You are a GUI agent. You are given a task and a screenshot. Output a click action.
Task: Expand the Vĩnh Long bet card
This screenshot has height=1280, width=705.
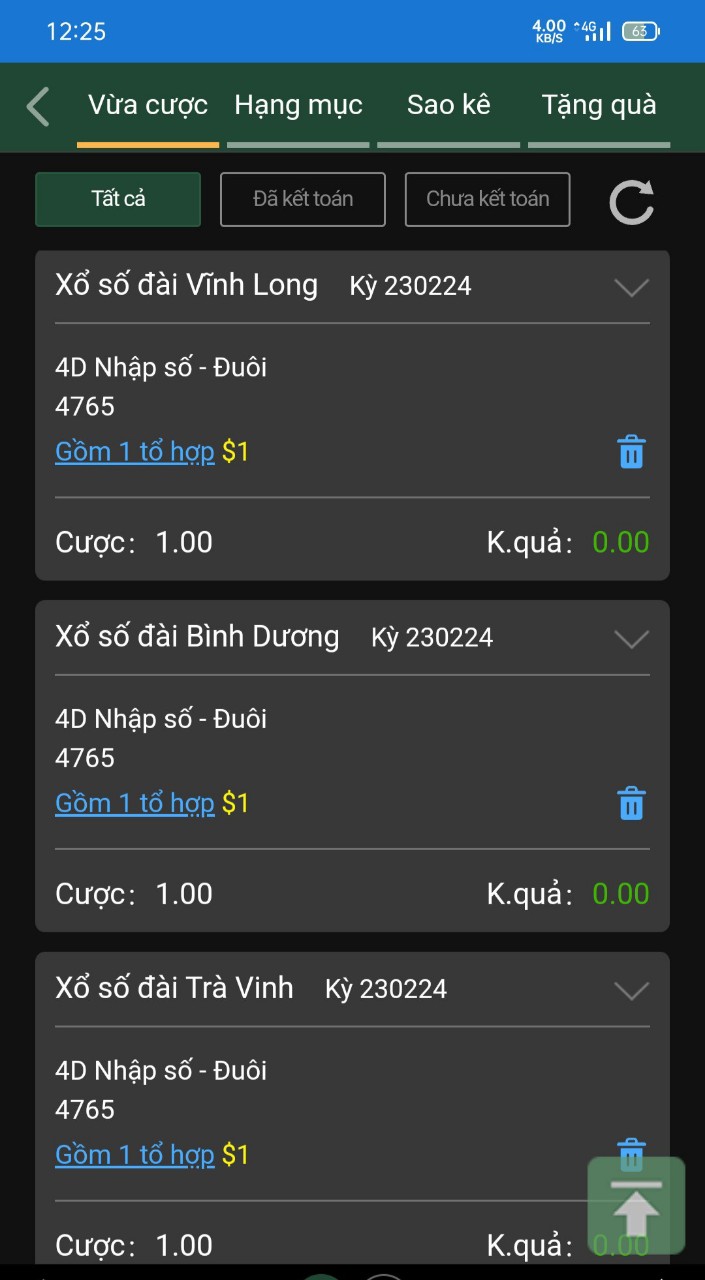pyautogui.click(x=631, y=287)
